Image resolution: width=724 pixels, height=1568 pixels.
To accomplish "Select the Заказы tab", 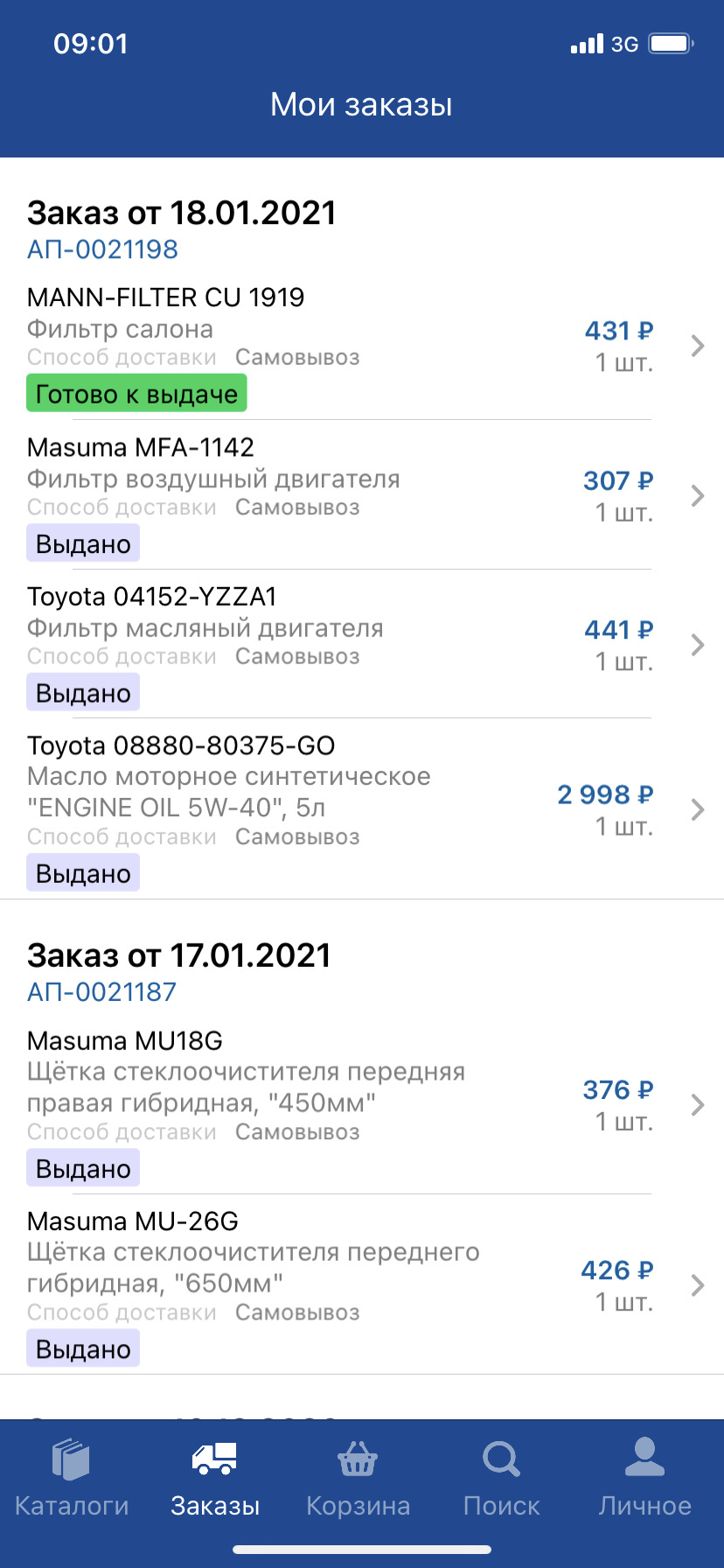I will pyautogui.click(x=214, y=1479).
